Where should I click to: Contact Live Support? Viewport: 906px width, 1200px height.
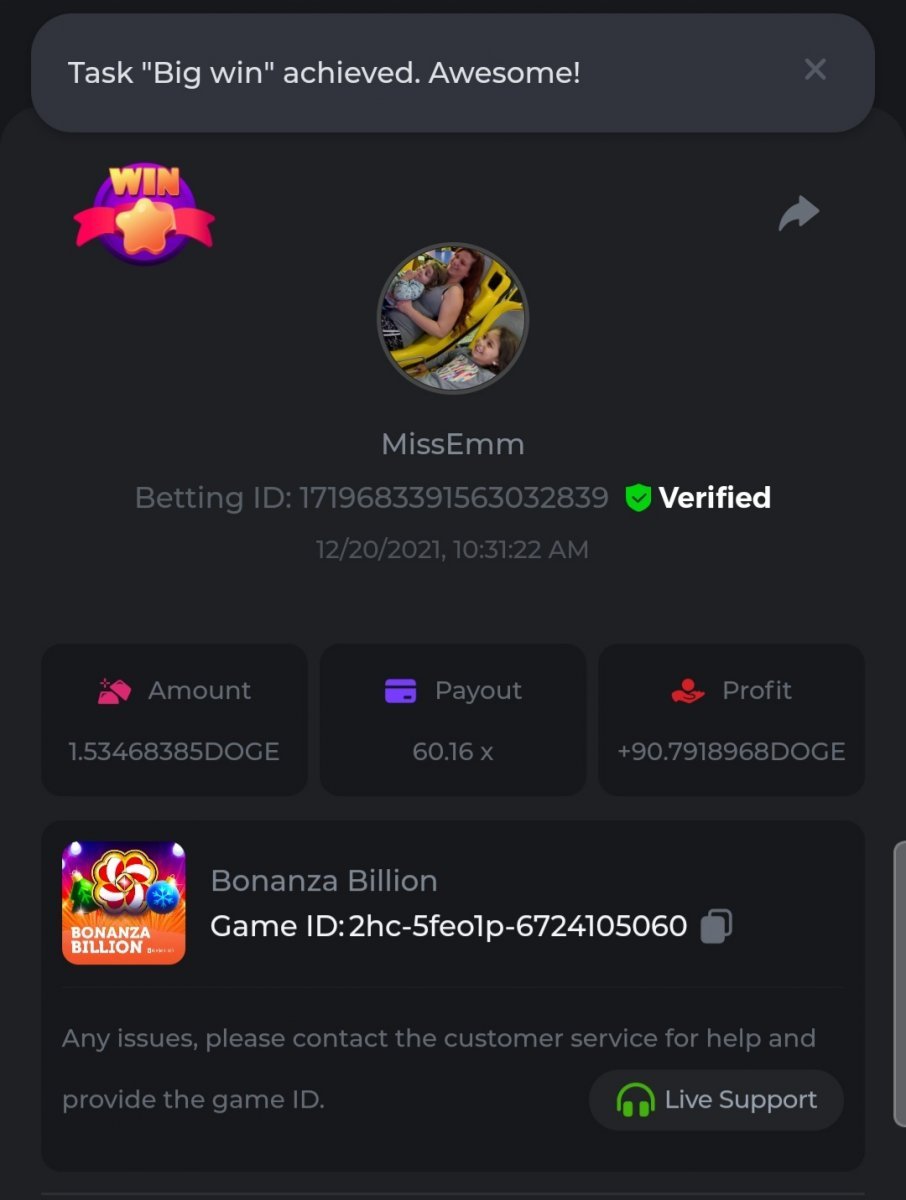tap(716, 1100)
